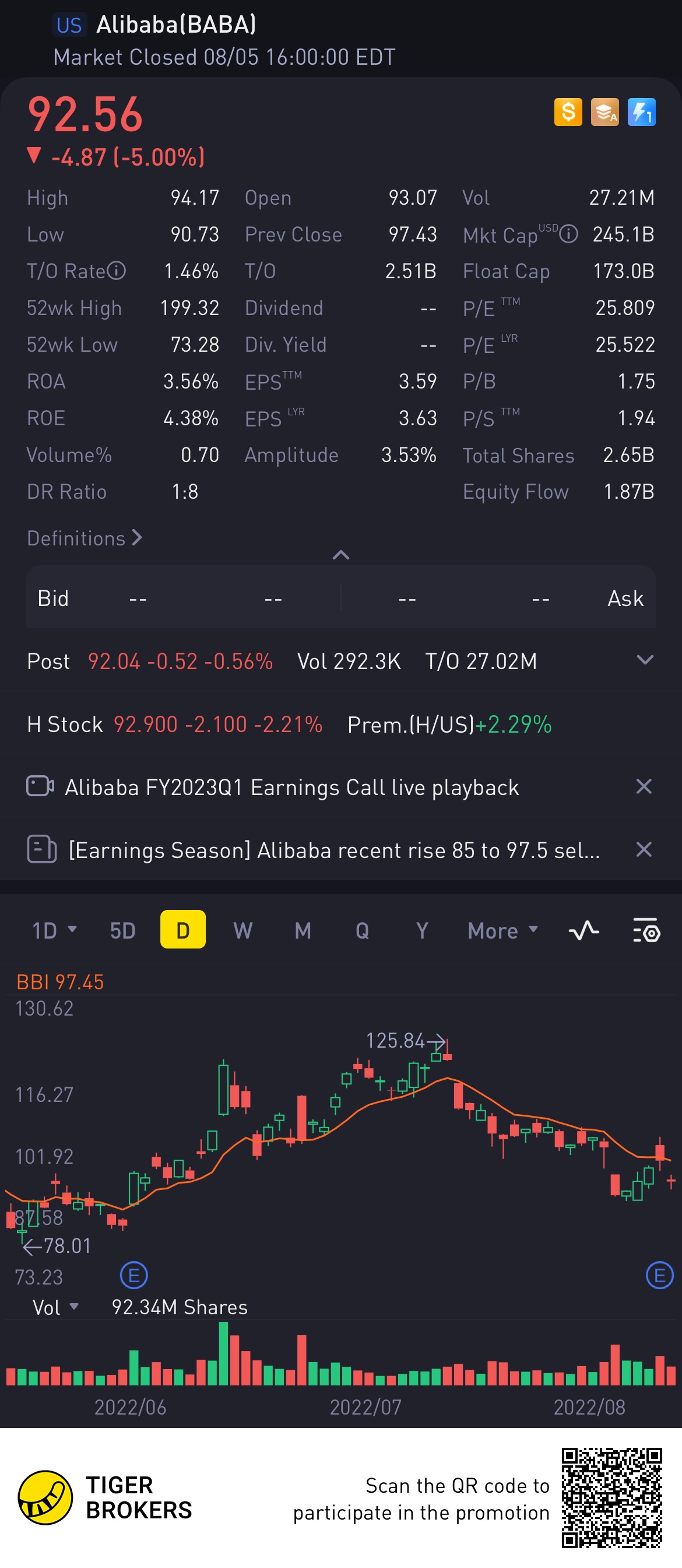This screenshot has height=1568, width=682.
Task: Tap the yellow dollar badge icon
Action: pos(568,112)
